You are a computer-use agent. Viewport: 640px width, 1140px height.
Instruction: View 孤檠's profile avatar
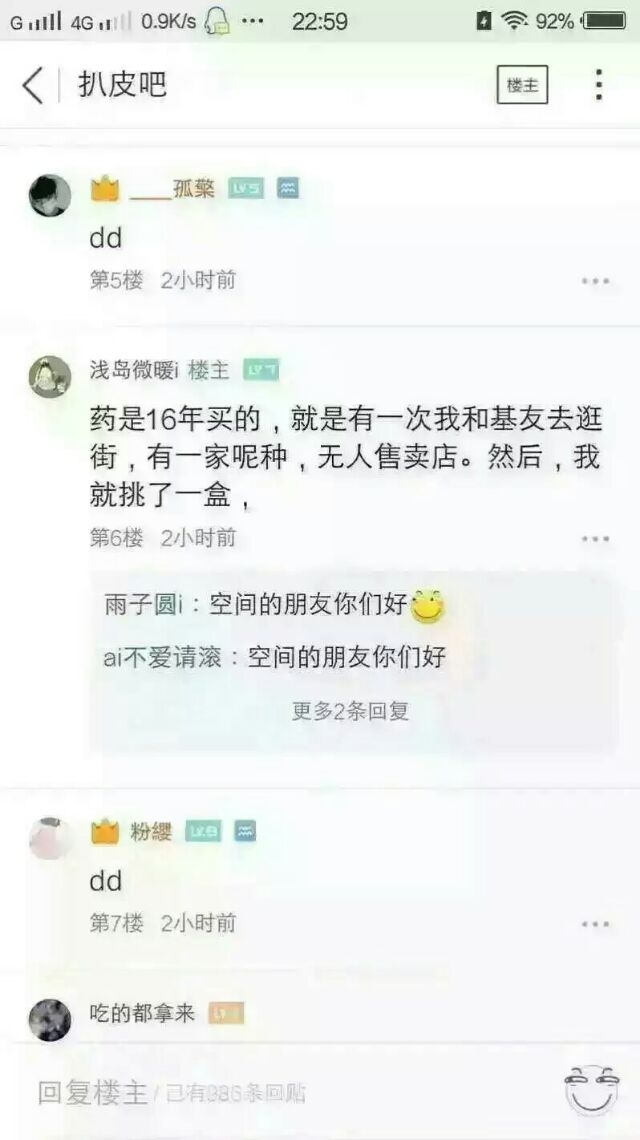point(50,195)
